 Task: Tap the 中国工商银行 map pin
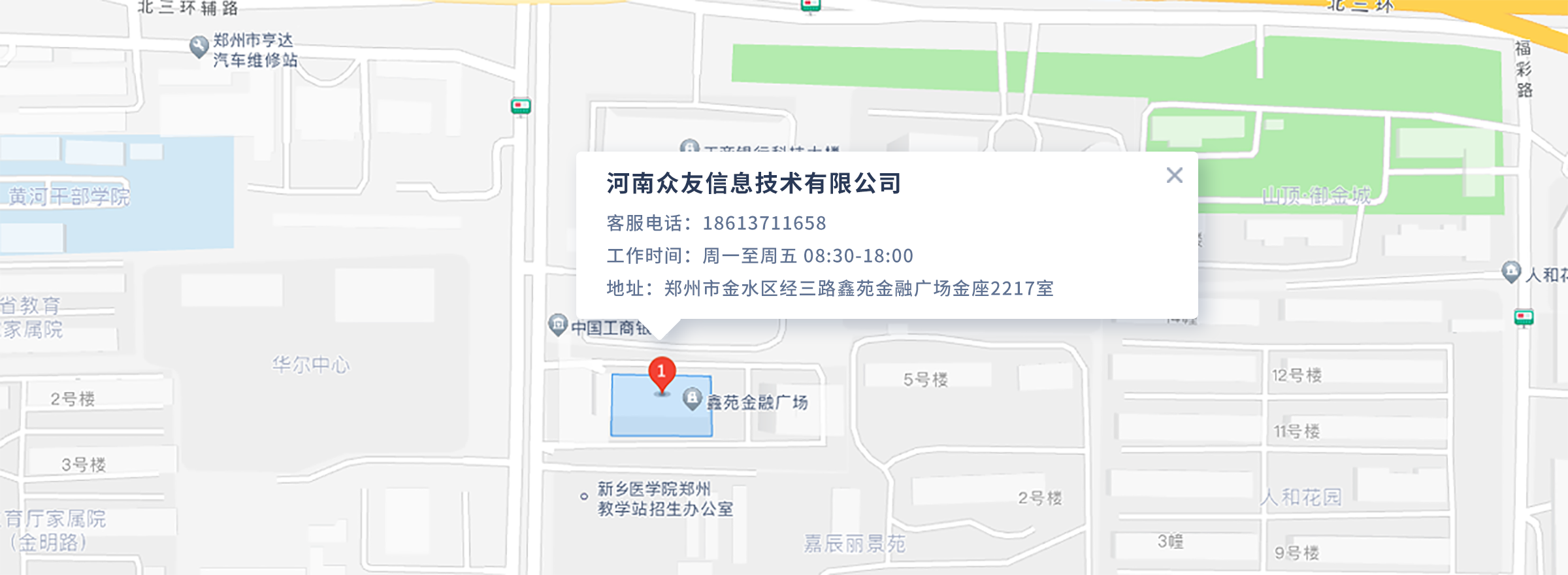click(557, 324)
